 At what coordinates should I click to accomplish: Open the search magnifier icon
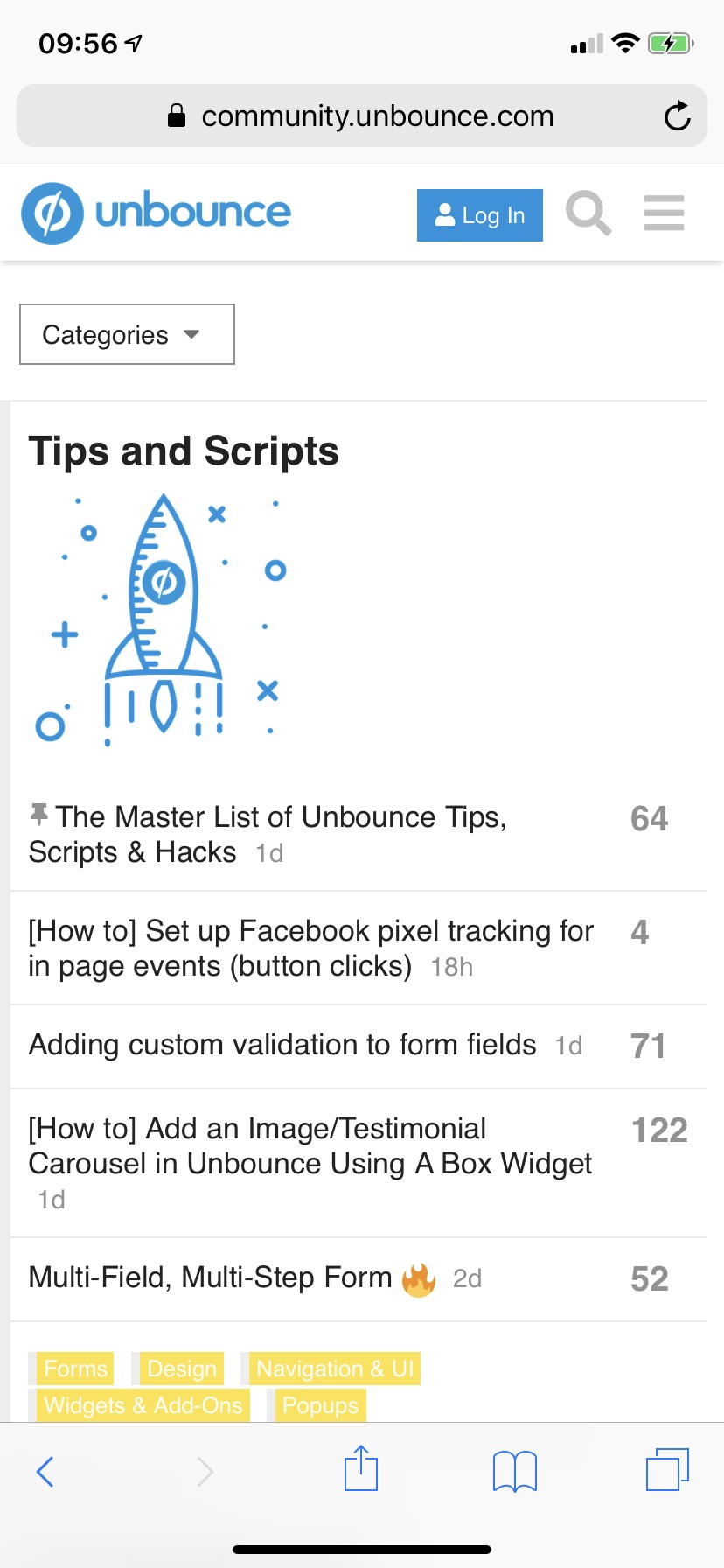pyautogui.click(x=588, y=213)
